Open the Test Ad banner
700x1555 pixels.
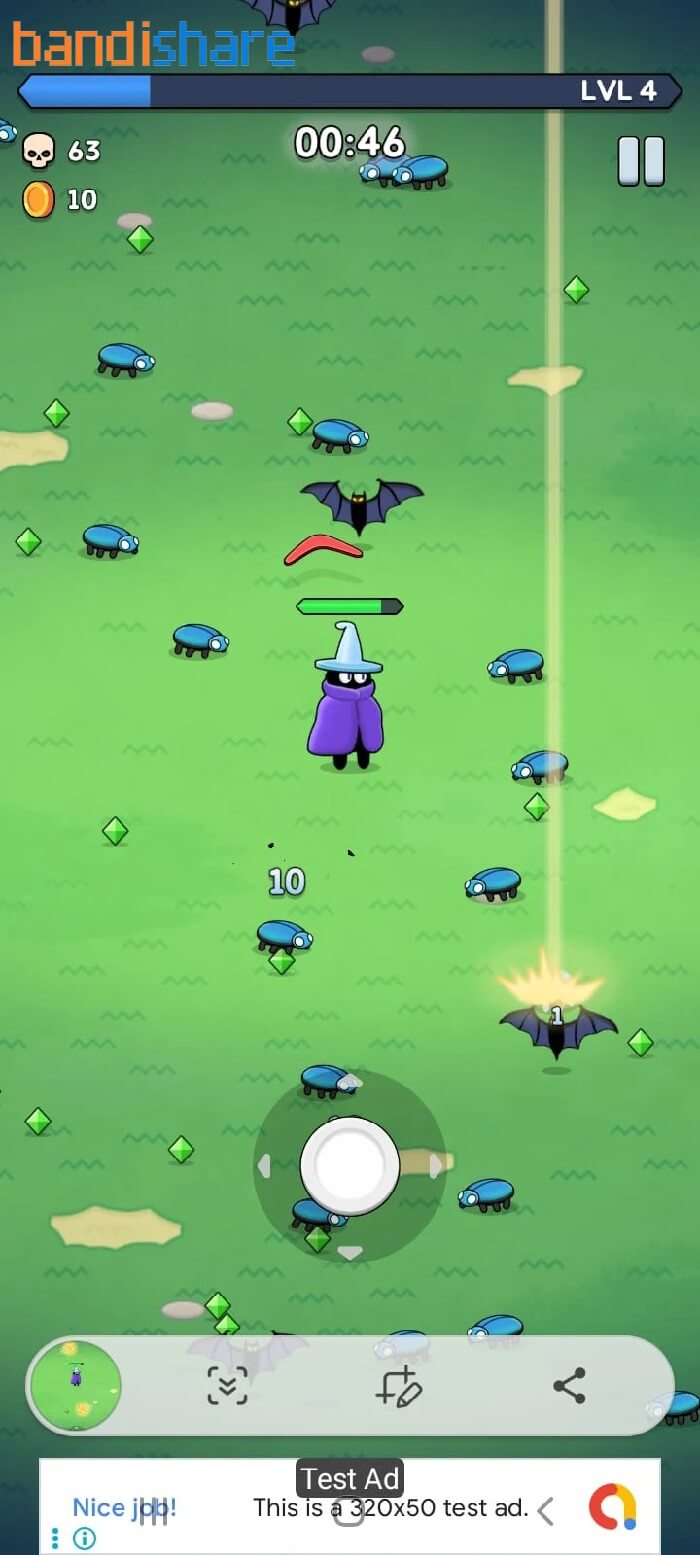click(350, 1507)
